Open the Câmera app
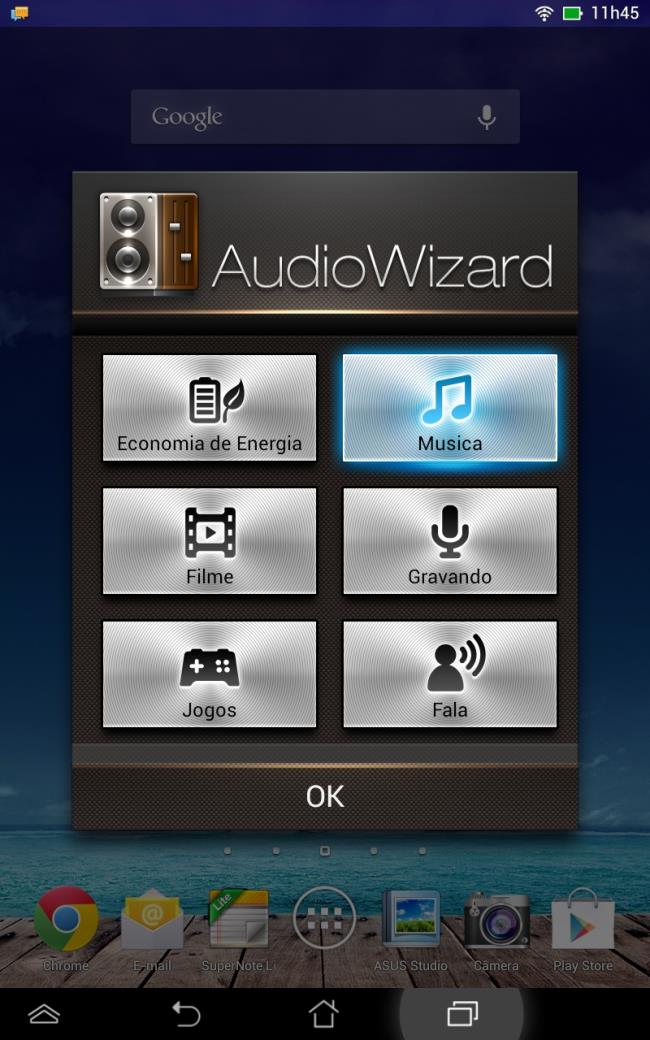The image size is (650, 1040). pyautogui.click(x=496, y=919)
